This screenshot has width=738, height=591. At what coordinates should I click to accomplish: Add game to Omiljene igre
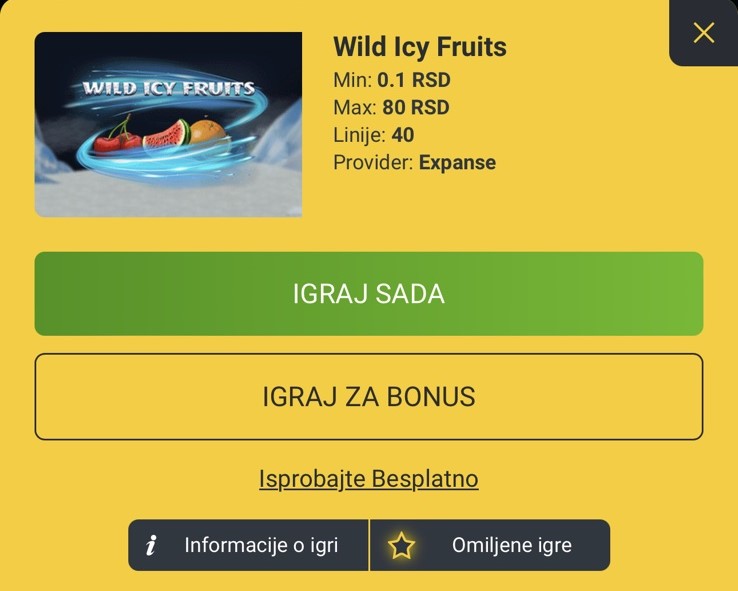490,545
